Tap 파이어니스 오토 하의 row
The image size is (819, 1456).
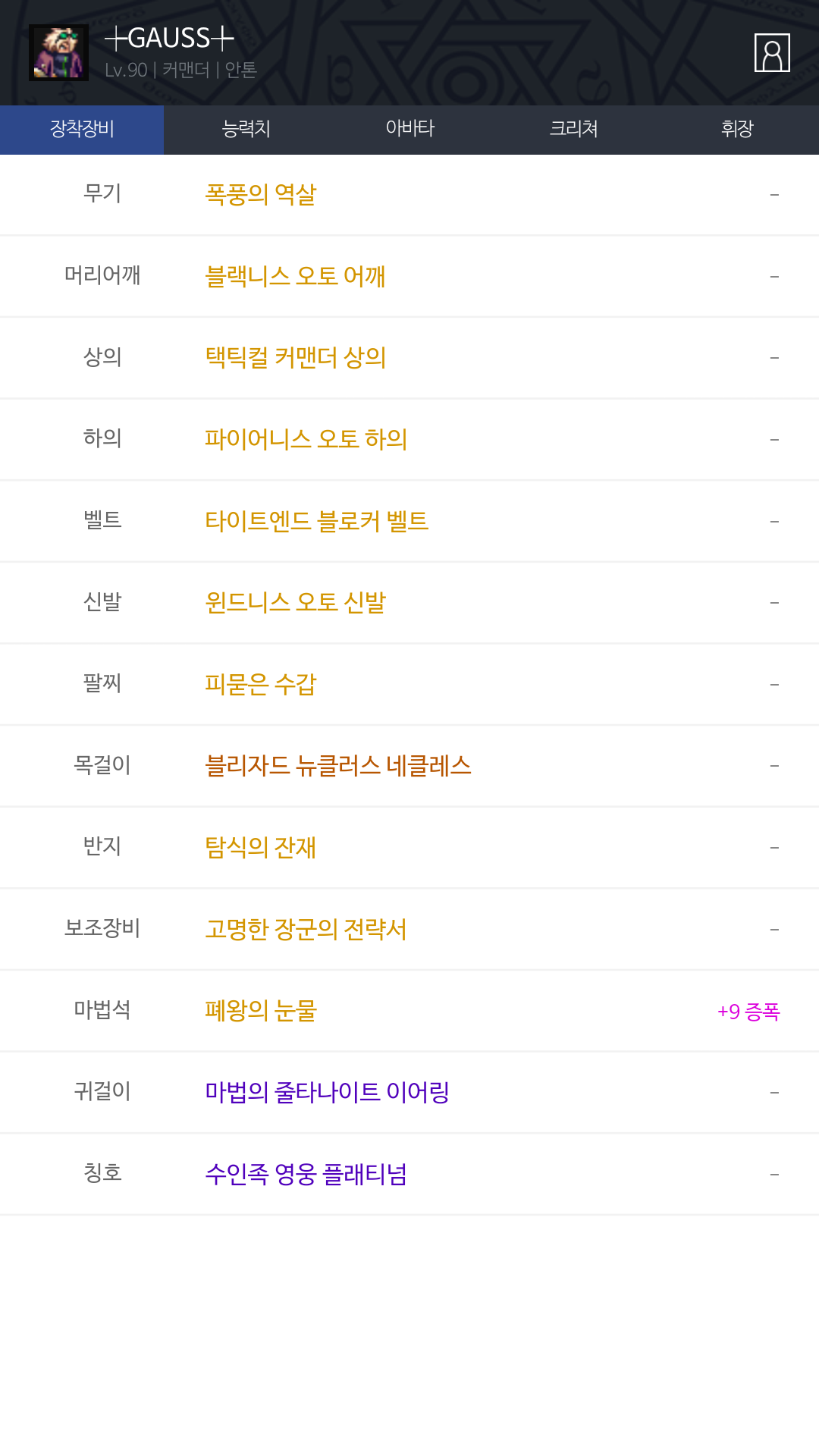pyautogui.click(x=306, y=439)
